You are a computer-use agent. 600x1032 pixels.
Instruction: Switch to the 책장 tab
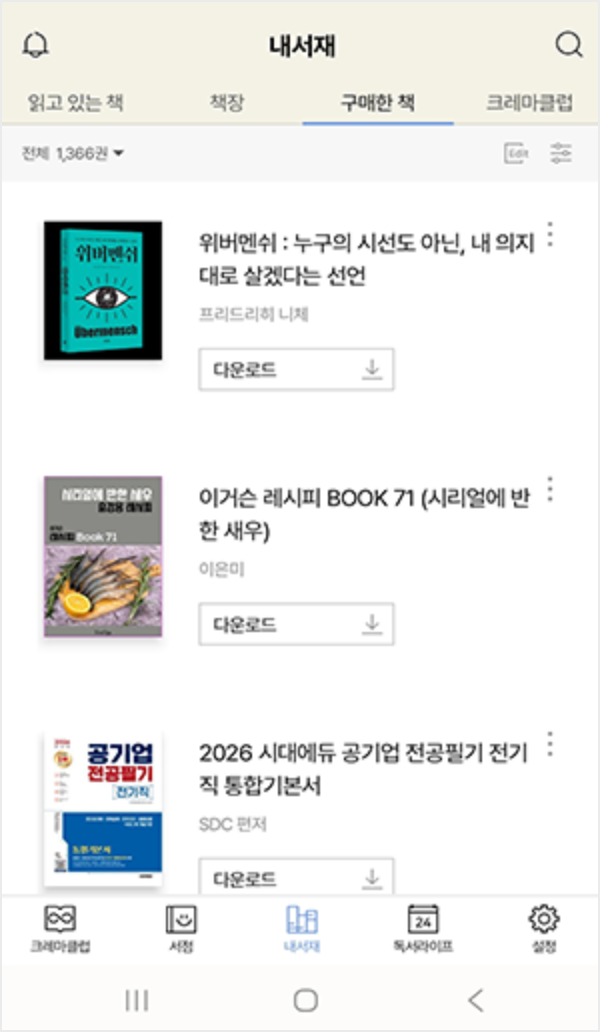click(226, 103)
